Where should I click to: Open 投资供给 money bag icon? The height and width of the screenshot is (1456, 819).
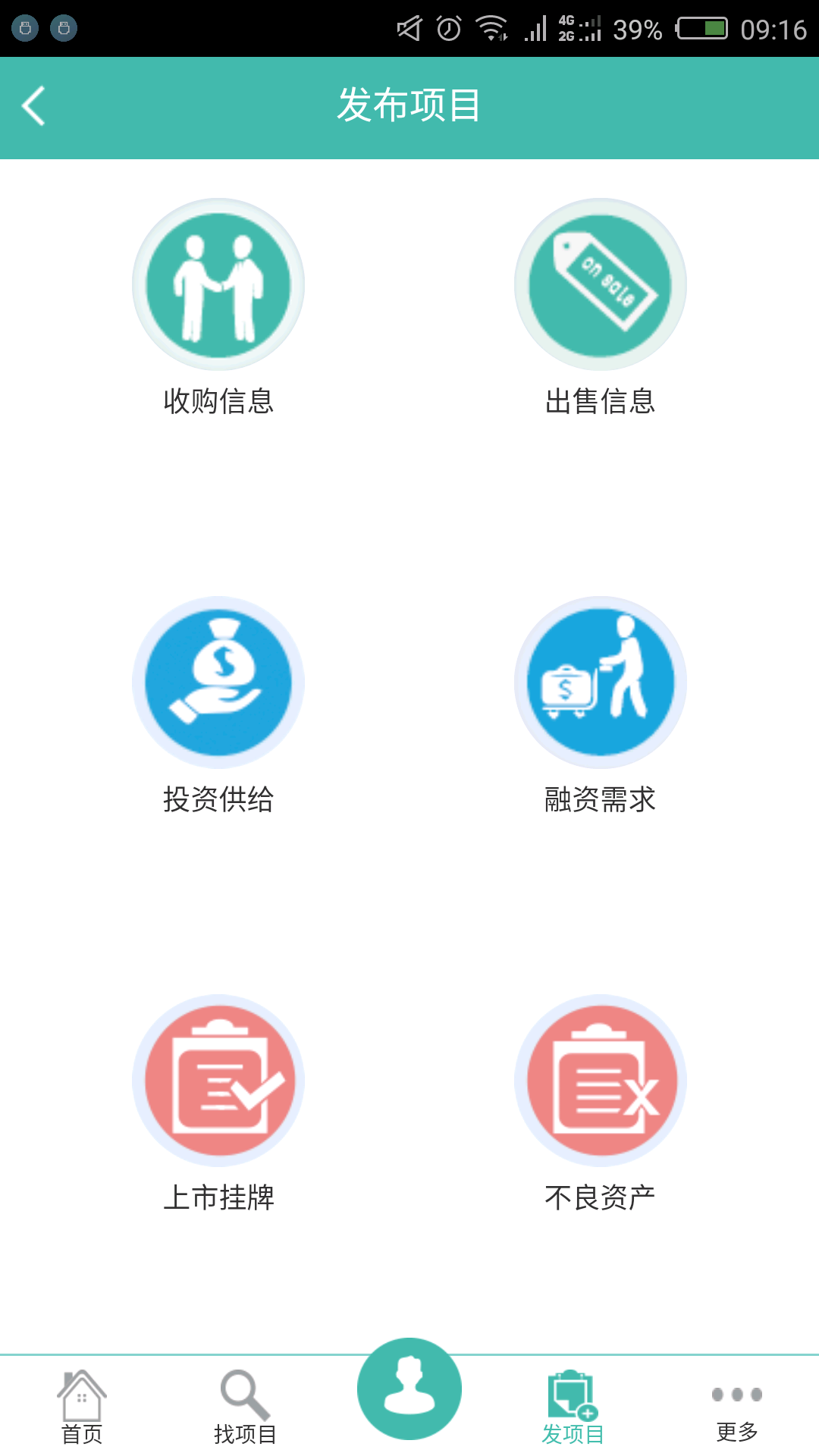(218, 682)
